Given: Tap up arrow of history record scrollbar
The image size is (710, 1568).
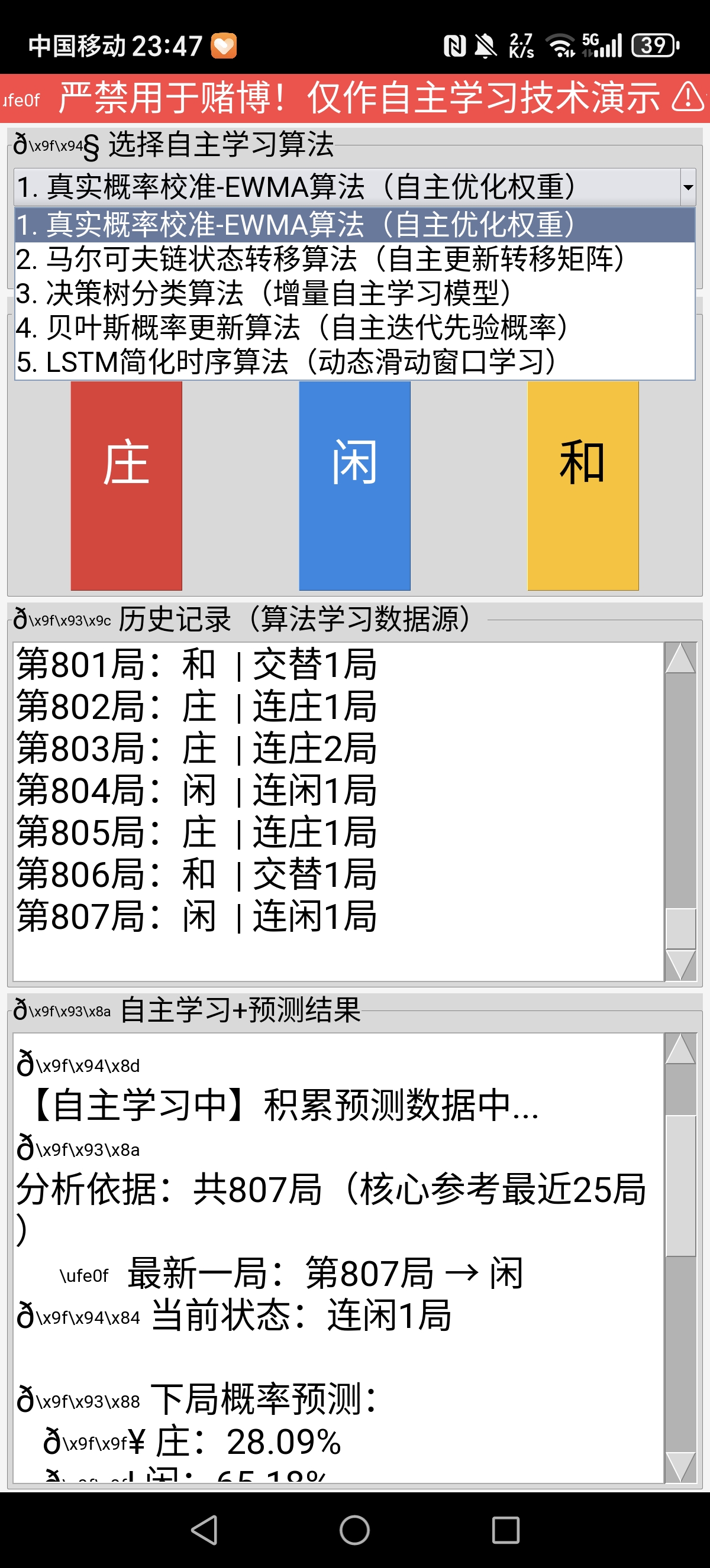Looking at the screenshot, I should tap(680, 659).
